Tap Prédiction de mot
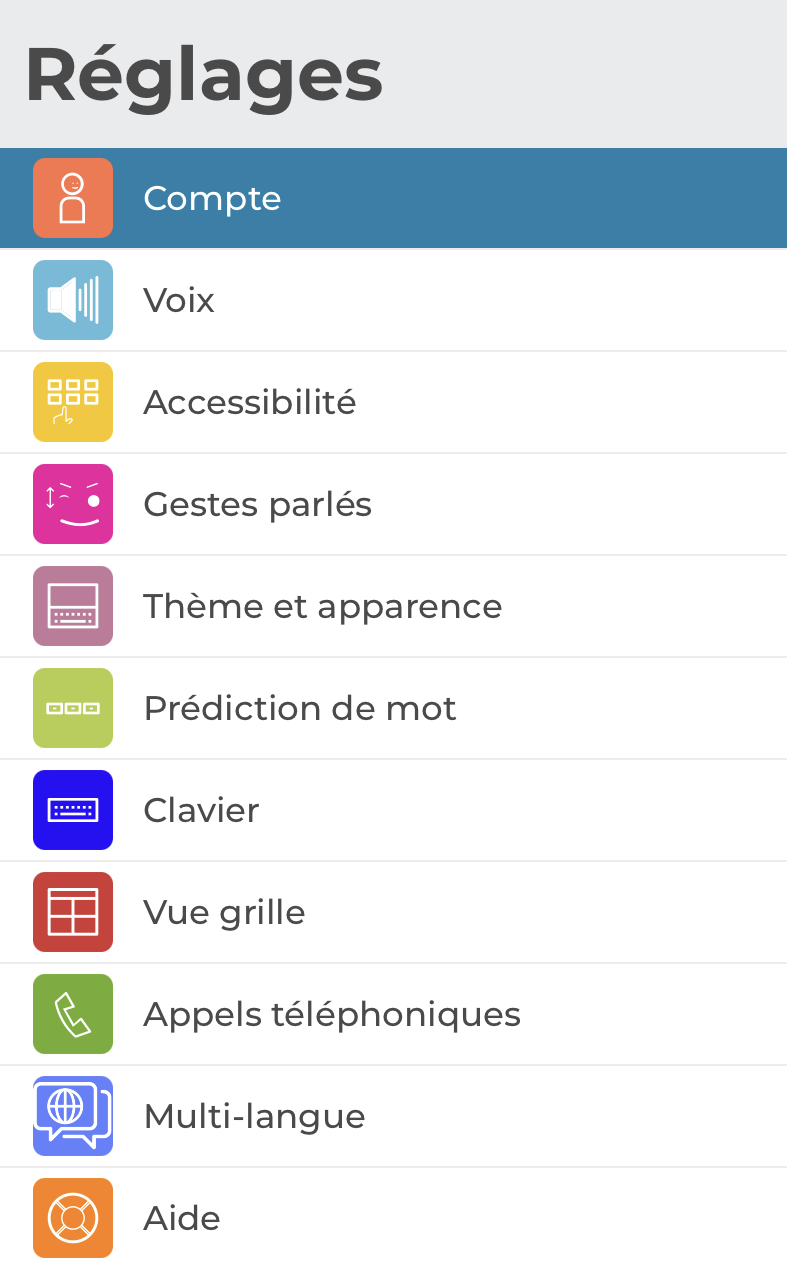 click(300, 708)
